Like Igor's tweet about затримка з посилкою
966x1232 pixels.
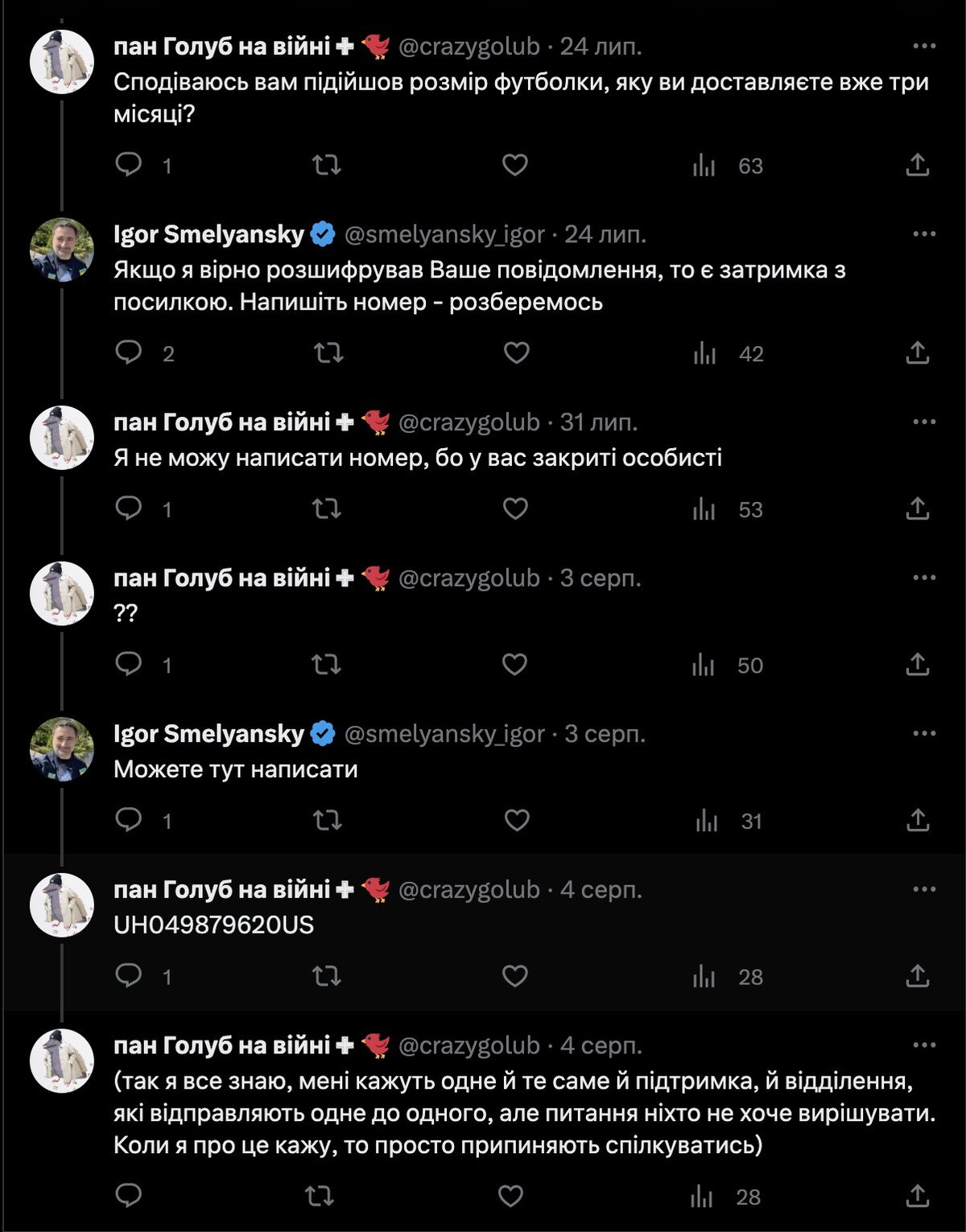pyautogui.click(x=516, y=352)
